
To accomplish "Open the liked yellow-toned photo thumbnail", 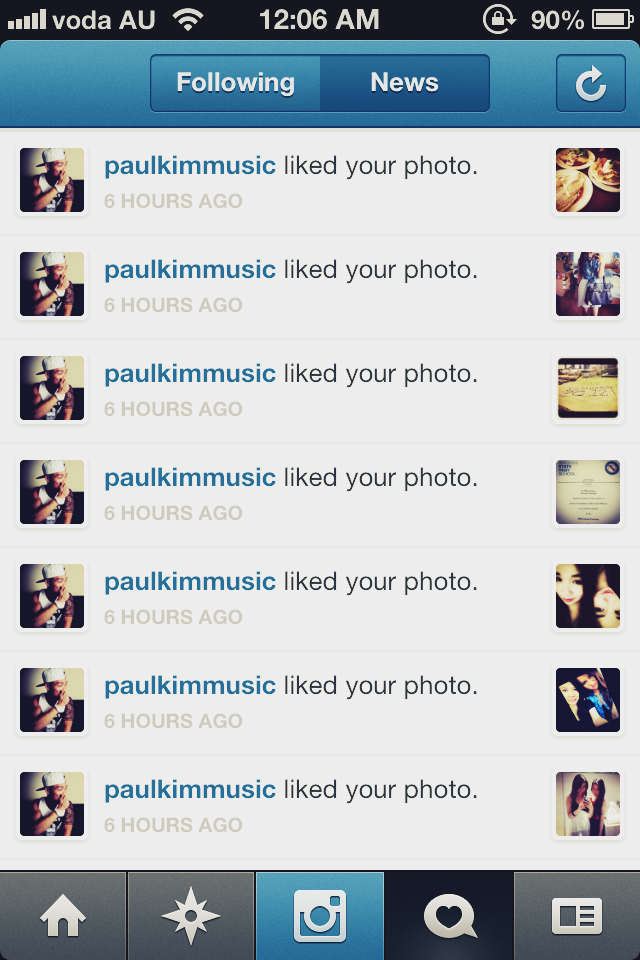I will pyautogui.click(x=588, y=389).
